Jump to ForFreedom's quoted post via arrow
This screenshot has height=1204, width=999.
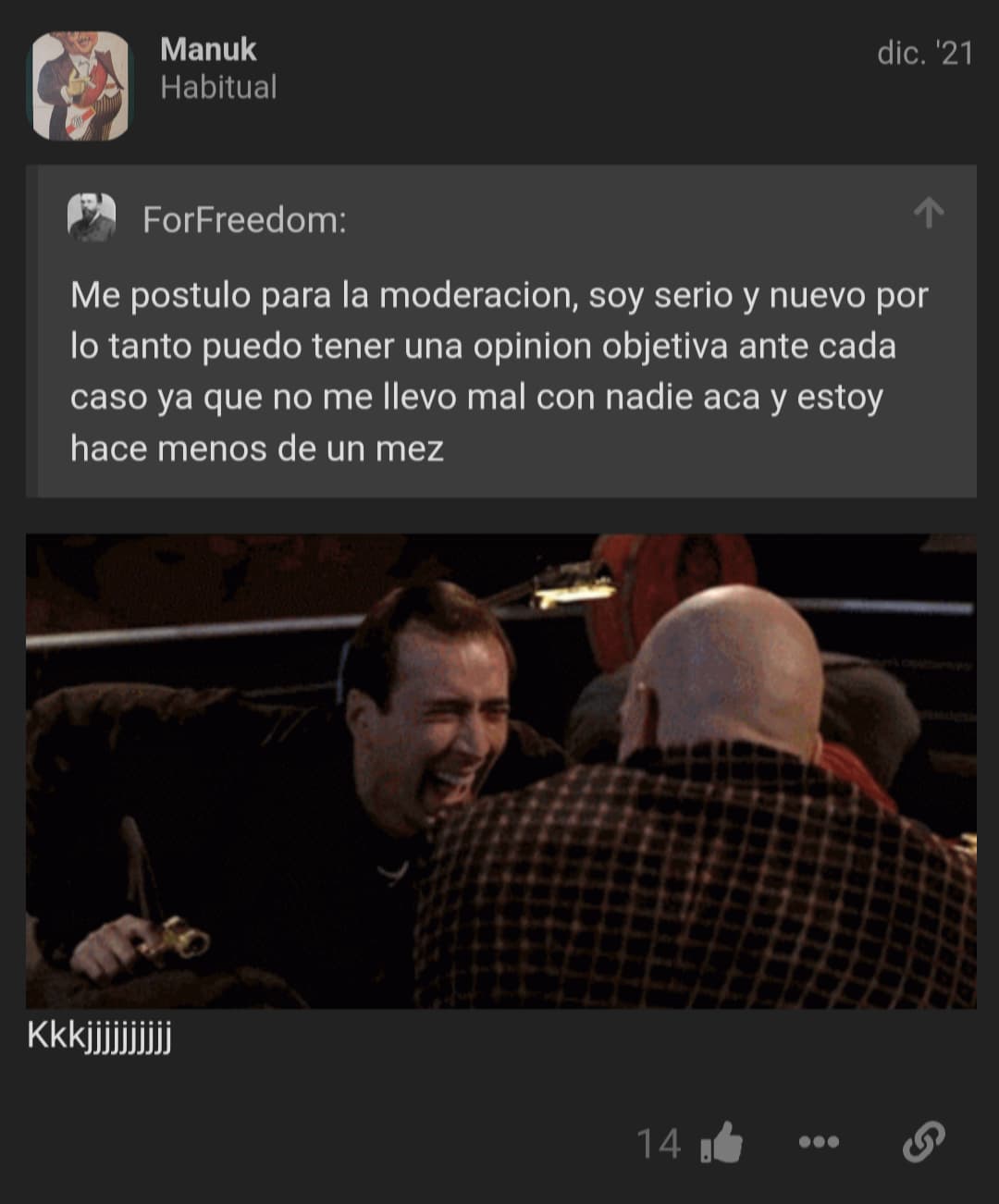[929, 214]
